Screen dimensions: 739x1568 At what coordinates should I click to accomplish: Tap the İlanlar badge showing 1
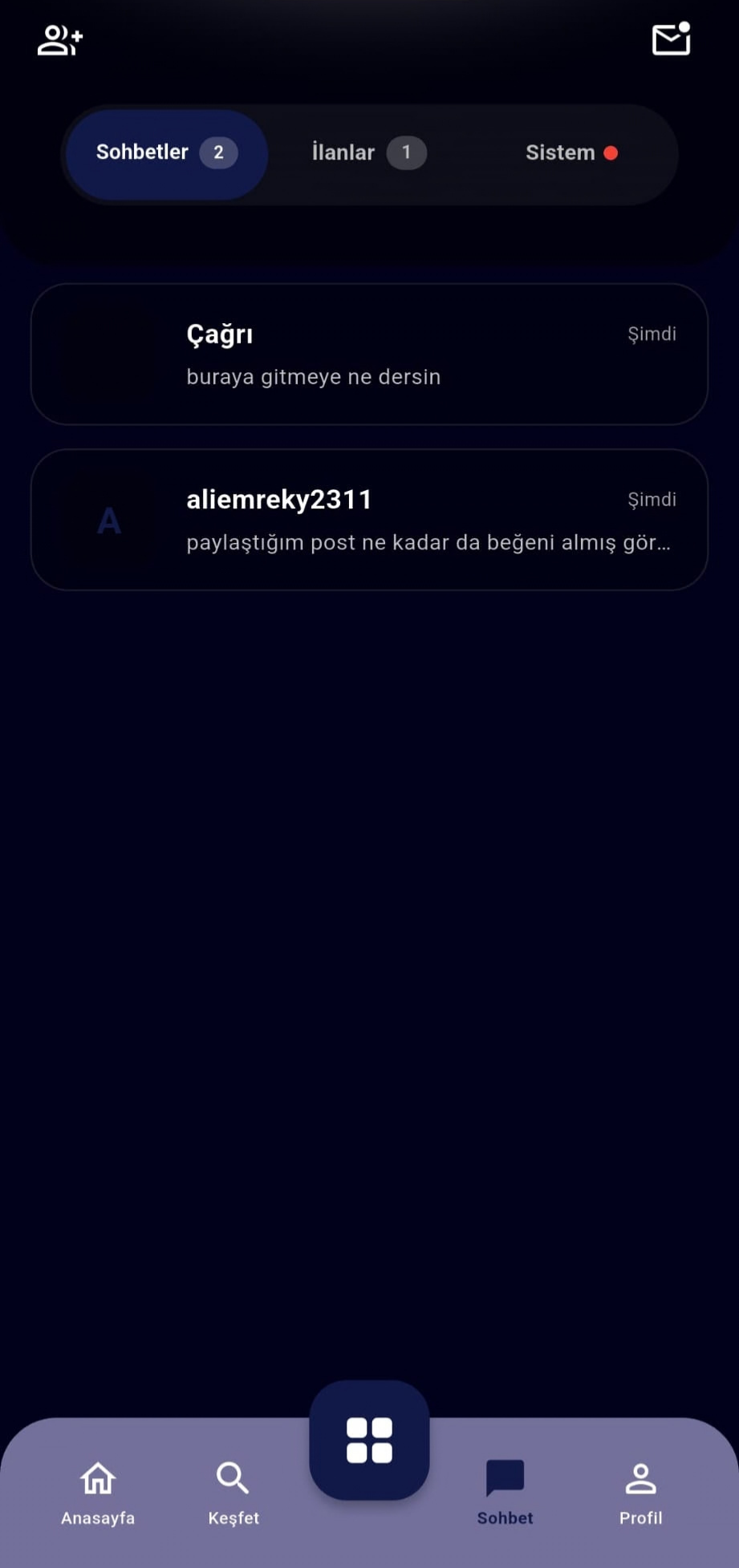coord(407,152)
